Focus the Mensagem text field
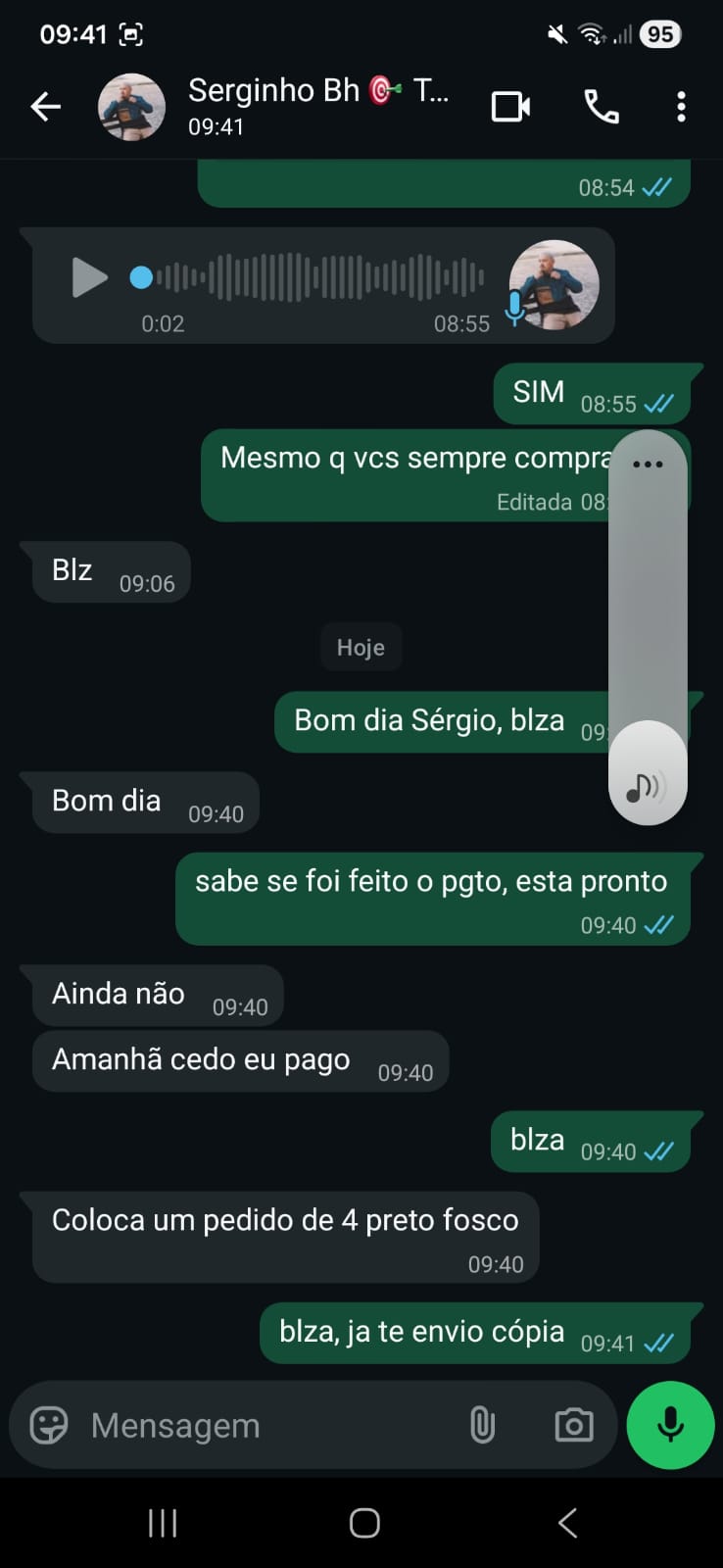The image size is (723, 1568). click(265, 1425)
